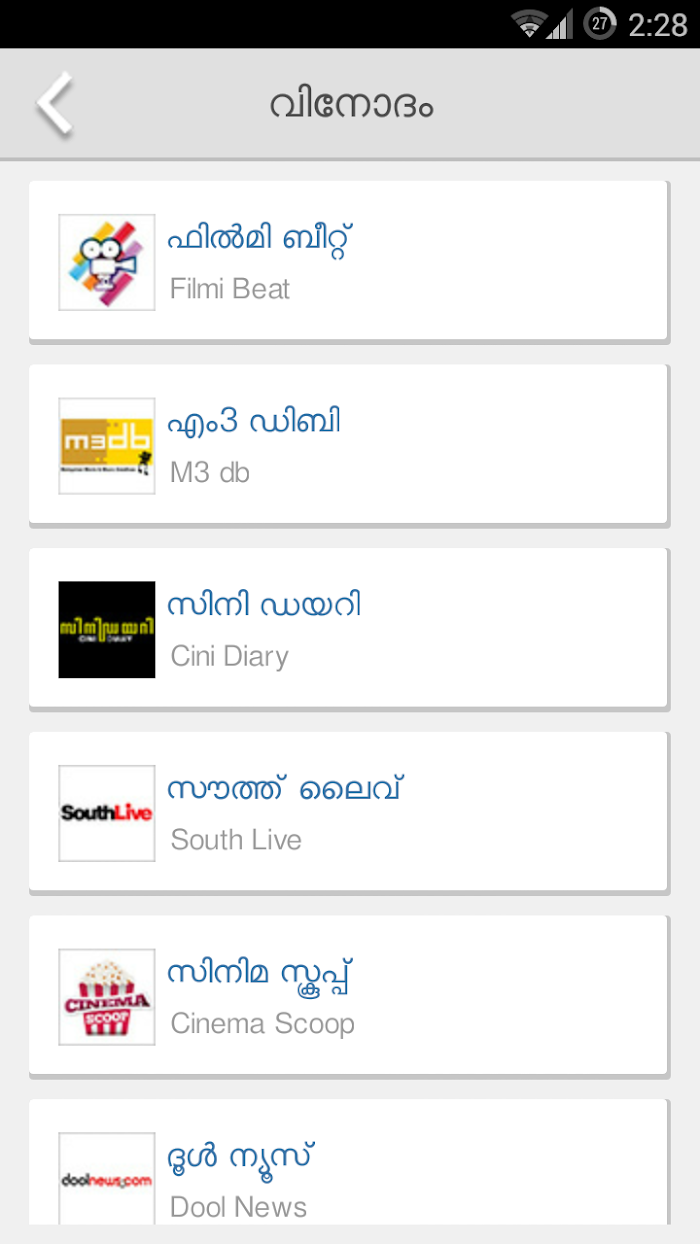The width and height of the screenshot is (700, 1244).
Task: Select Cini Diary from the list
Action: click(x=348, y=629)
